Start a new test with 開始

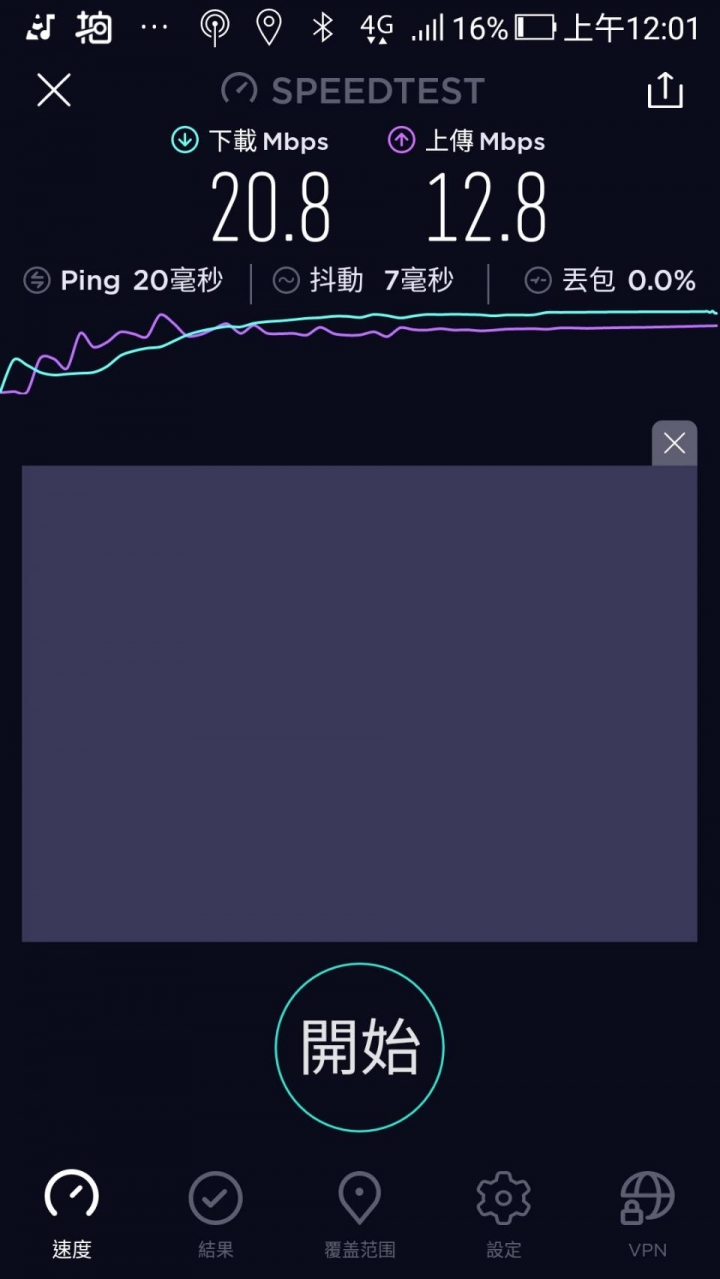[x=359, y=1047]
